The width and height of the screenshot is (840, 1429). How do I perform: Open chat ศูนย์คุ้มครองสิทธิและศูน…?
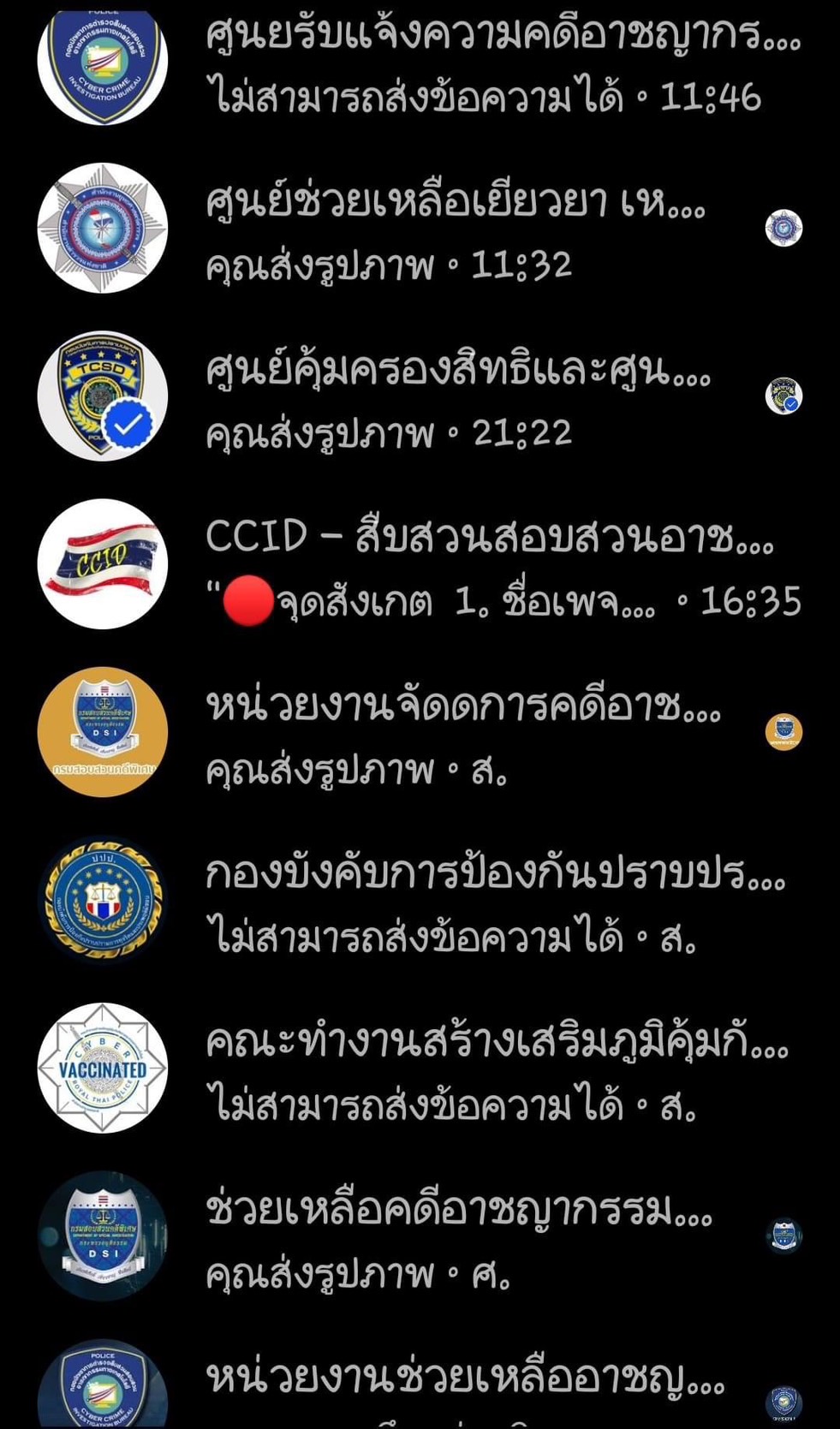458,399
